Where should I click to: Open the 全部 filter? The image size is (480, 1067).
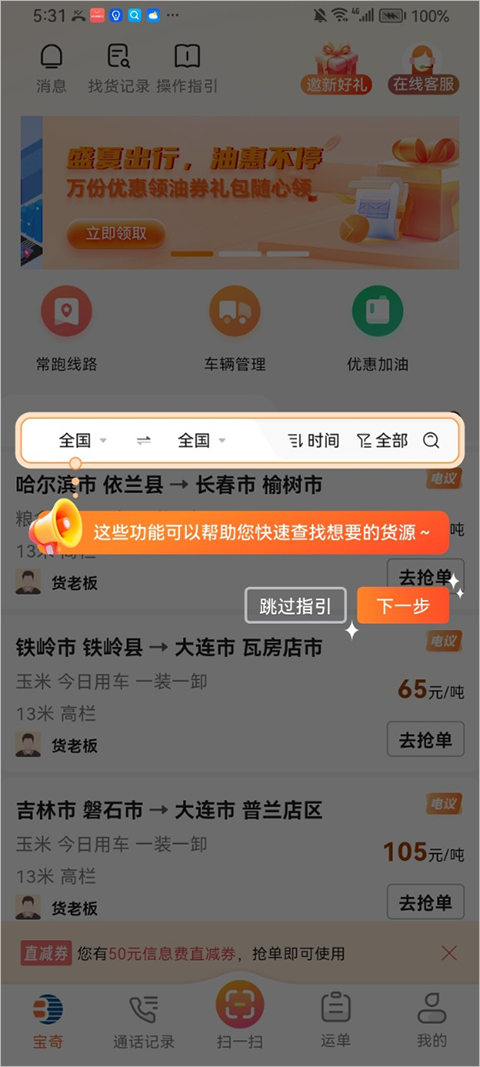(x=383, y=441)
